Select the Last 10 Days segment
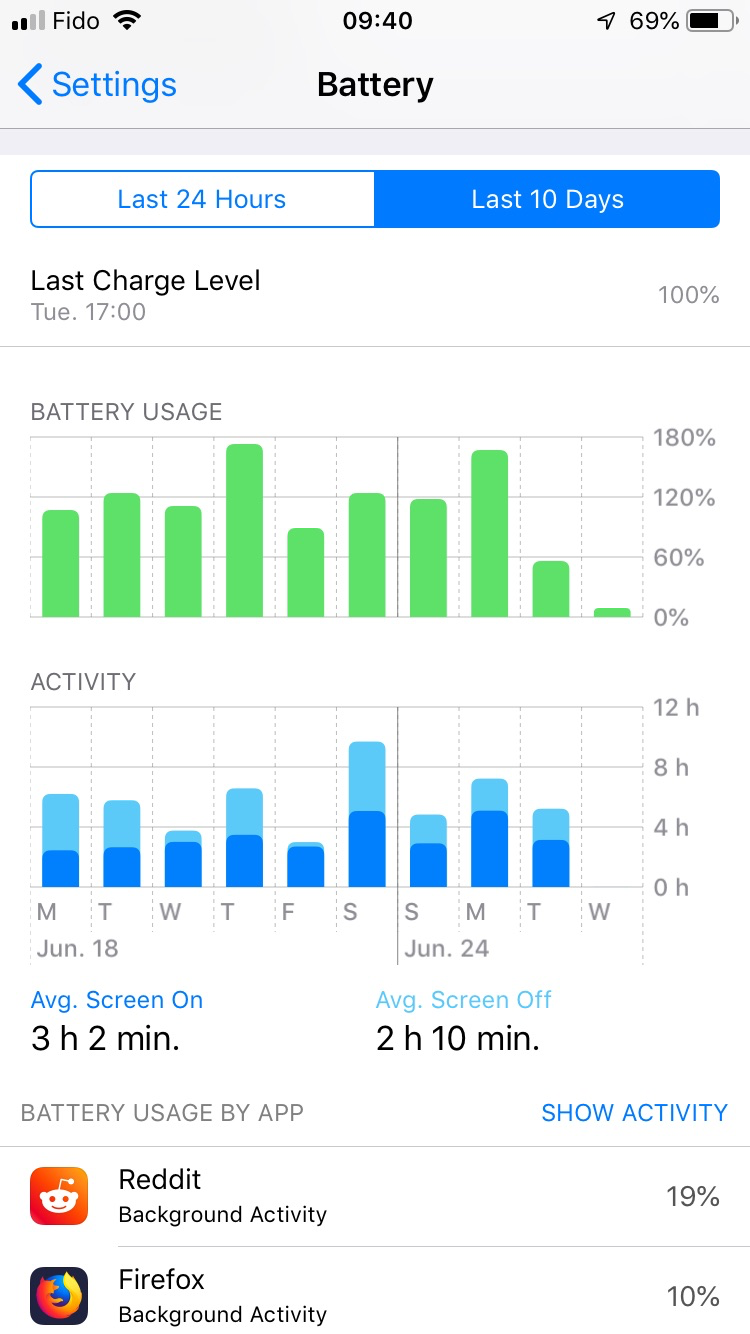Screen dimensions: 750x1334 pos(547,199)
